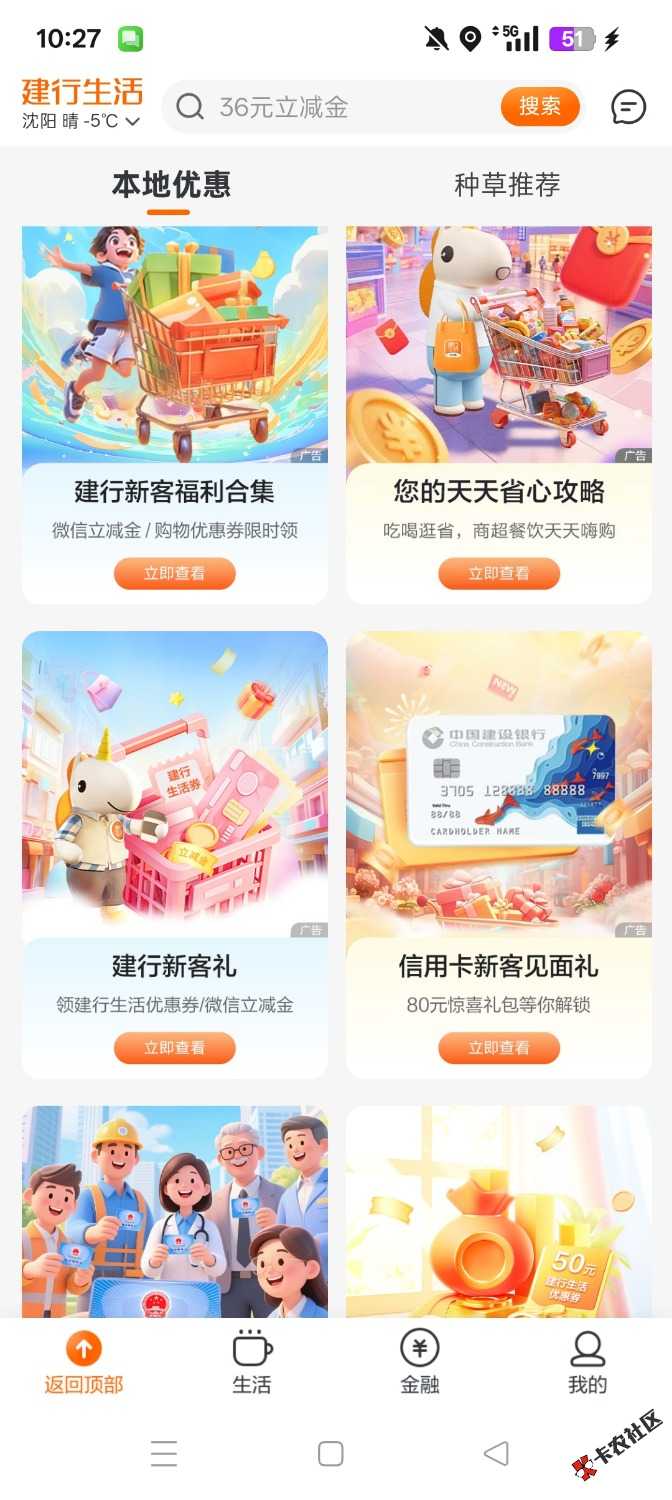
Task: Switch to the 本地优惠 tab
Action: [171, 185]
